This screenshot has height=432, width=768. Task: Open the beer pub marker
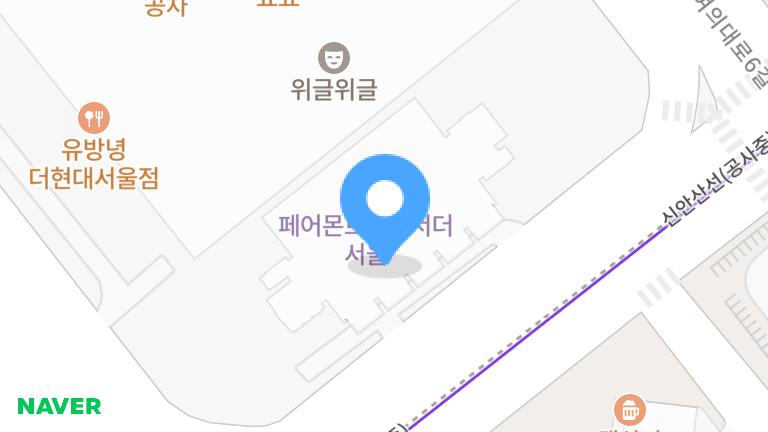629,409
